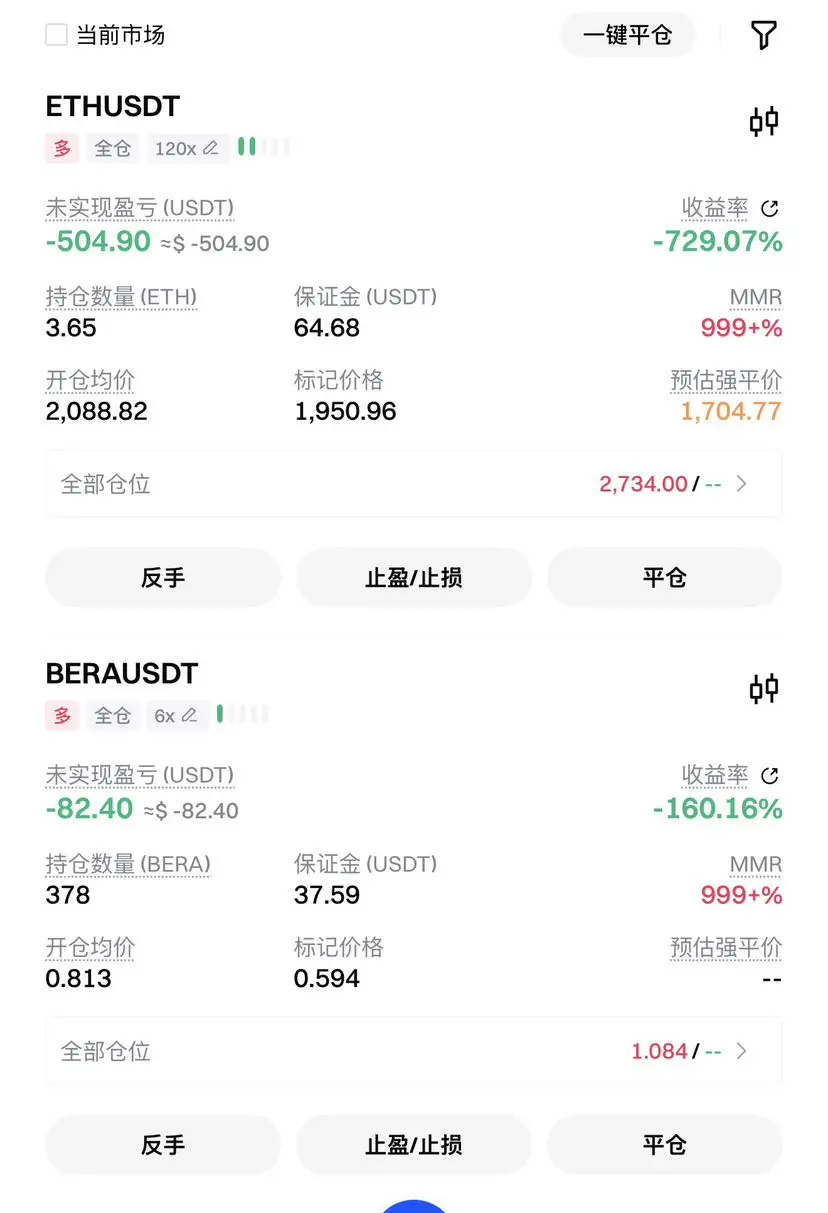This screenshot has height=1213, width=828.
Task: Open the positions filter icon
Action: pyautogui.click(x=763, y=35)
